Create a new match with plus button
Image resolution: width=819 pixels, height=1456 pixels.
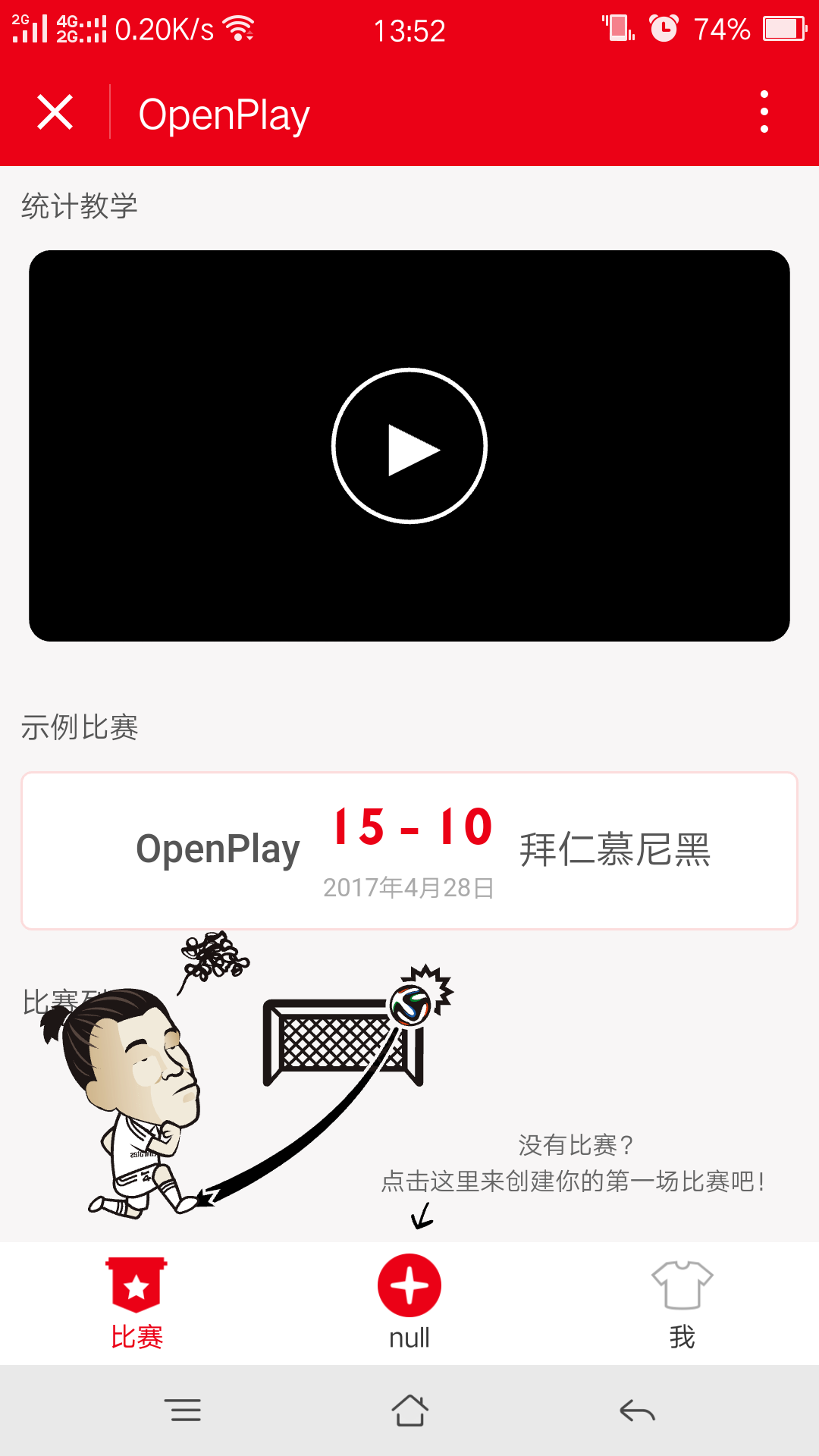(x=409, y=1286)
